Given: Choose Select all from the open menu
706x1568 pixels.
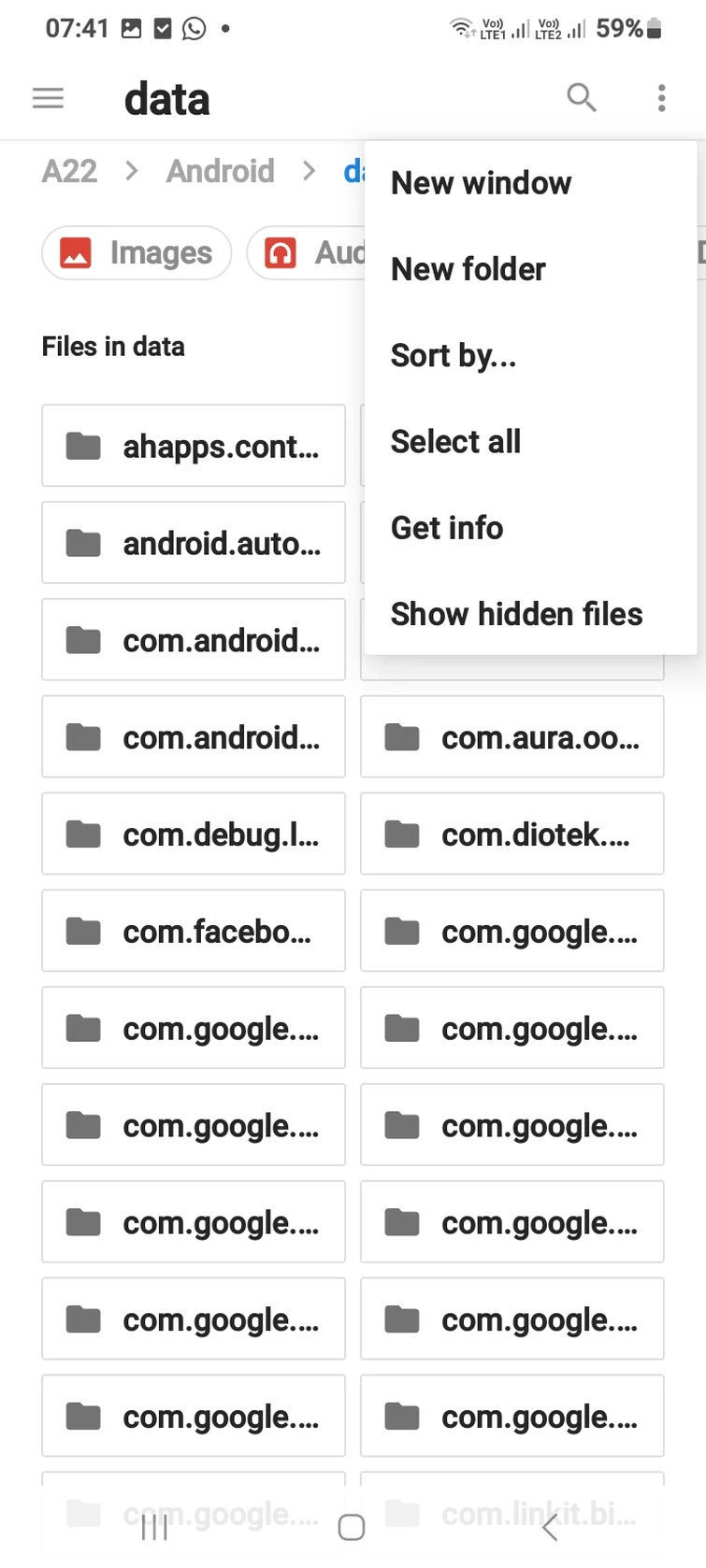Looking at the screenshot, I should click(455, 441).
